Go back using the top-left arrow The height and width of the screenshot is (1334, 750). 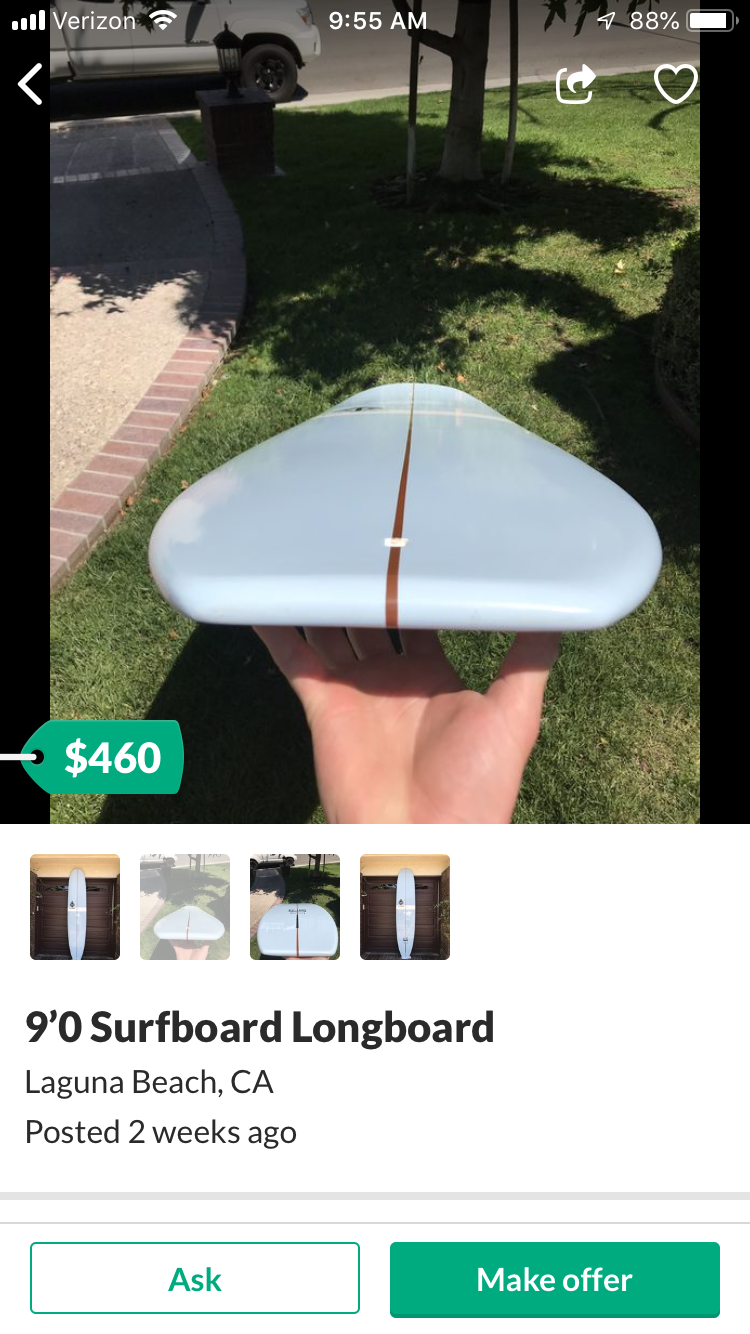(x=31, y=84)
